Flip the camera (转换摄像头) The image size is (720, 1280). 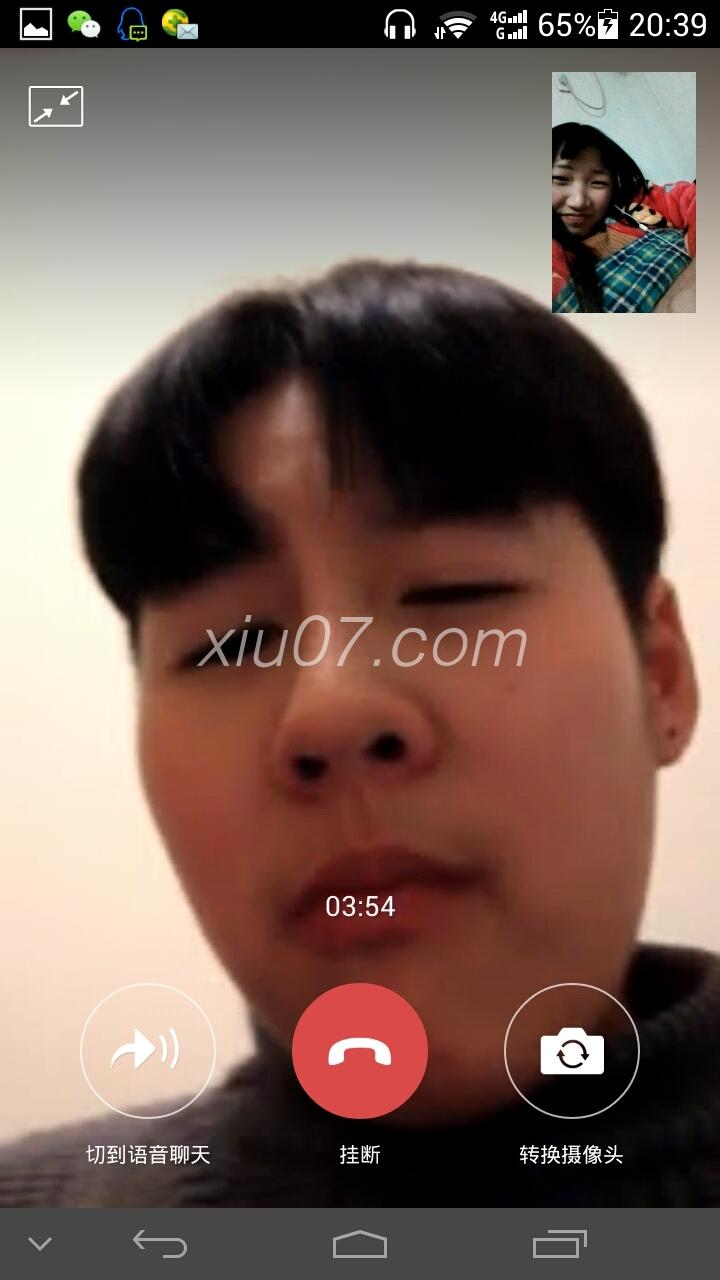point(572,1051)
